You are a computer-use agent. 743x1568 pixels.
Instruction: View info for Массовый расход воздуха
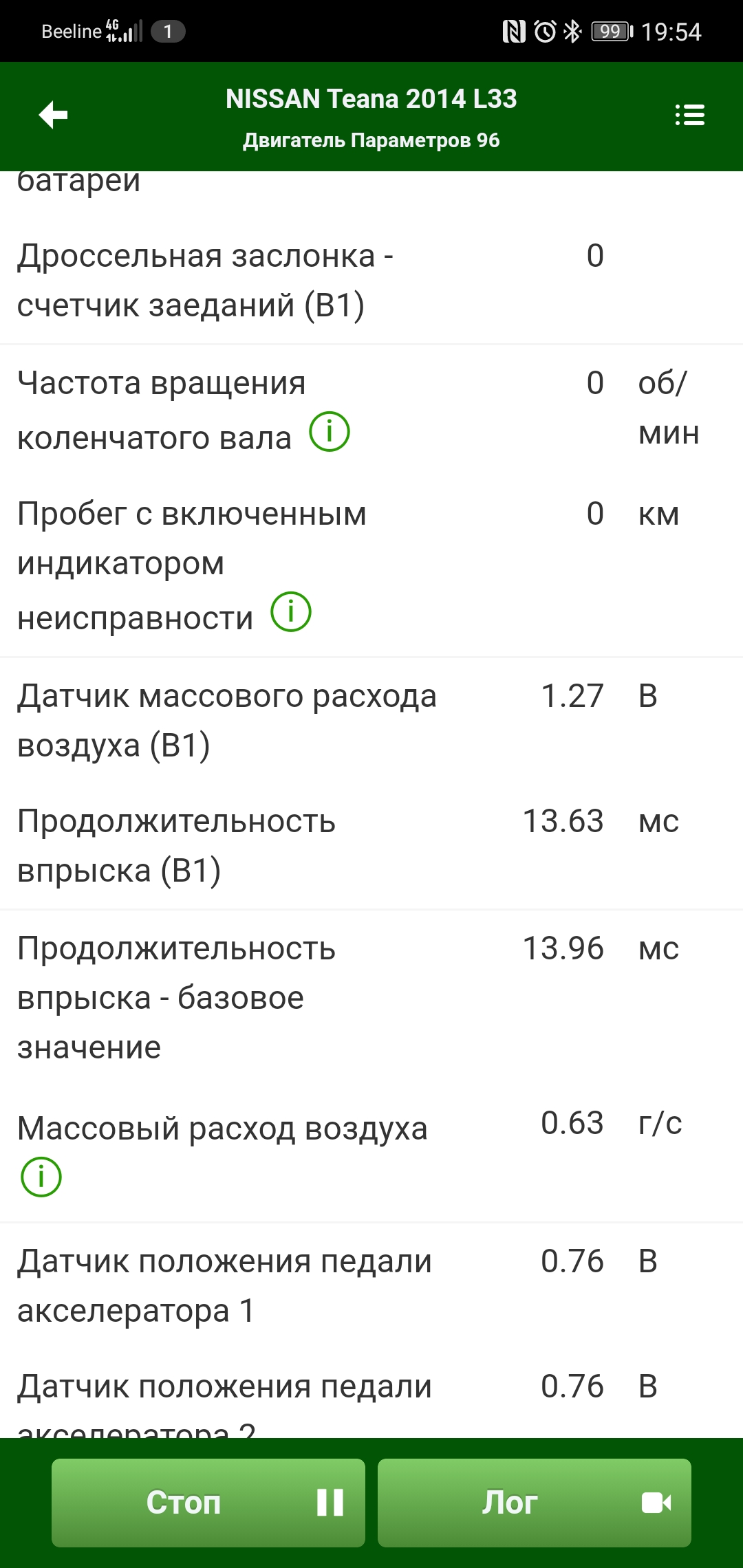[41, 1177]
